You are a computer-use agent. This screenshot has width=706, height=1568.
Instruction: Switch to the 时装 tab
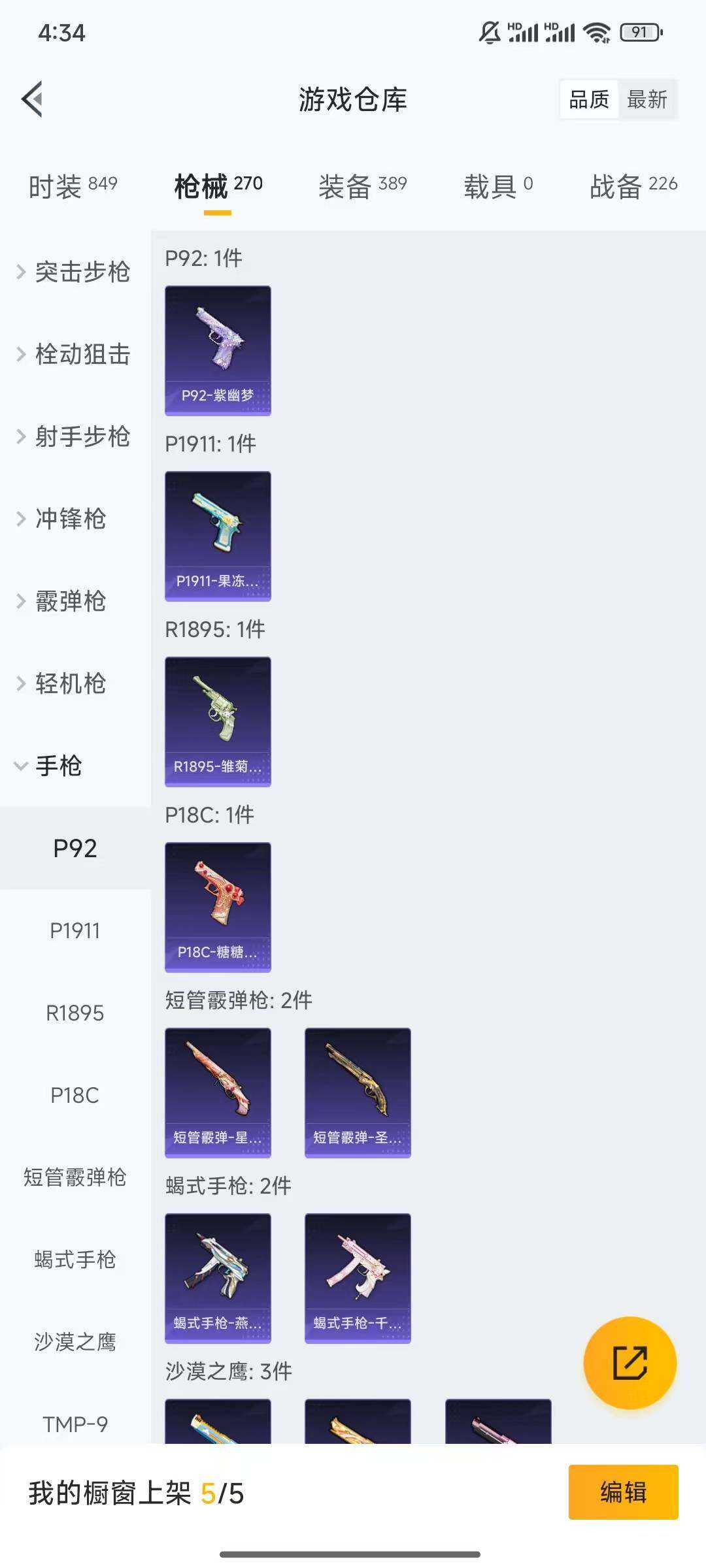pyautogui.click(x=73, y=186)
